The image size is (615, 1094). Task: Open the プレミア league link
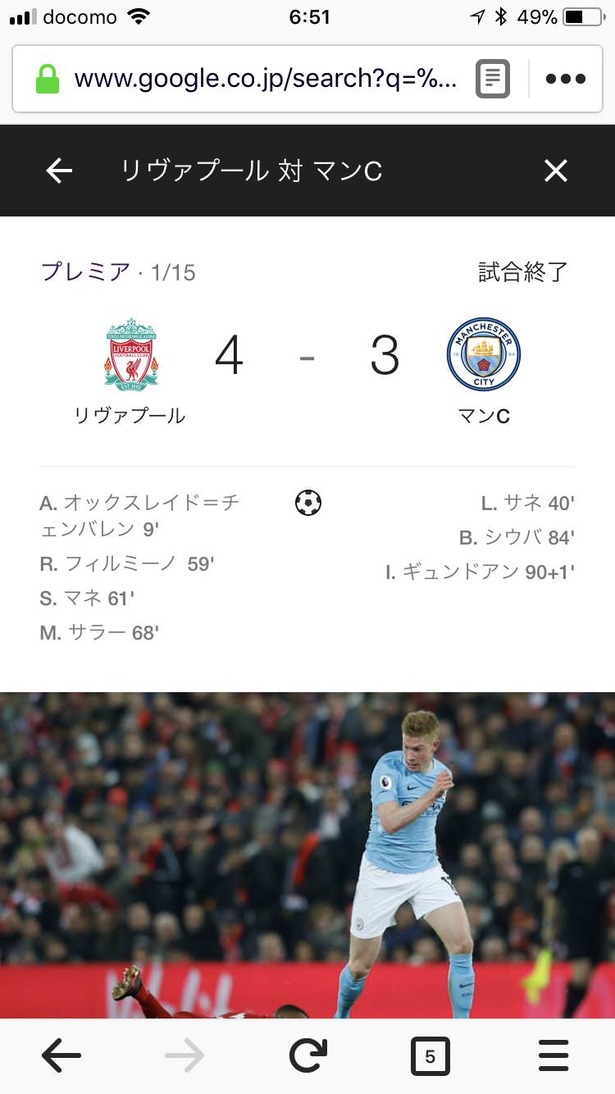point(85,271)
